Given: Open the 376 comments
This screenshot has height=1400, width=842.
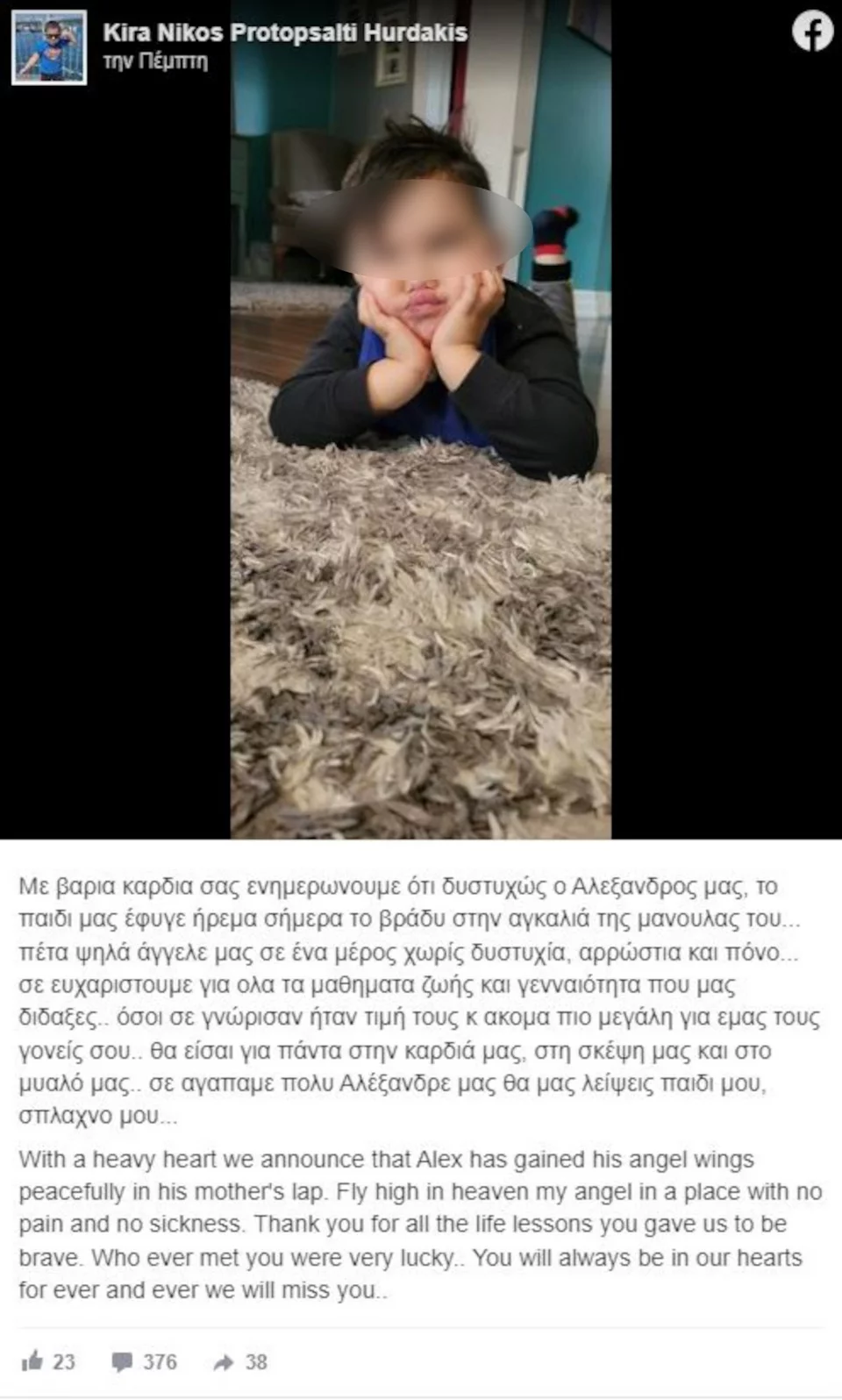Looking at the screenshot, I should [145, 1361].
